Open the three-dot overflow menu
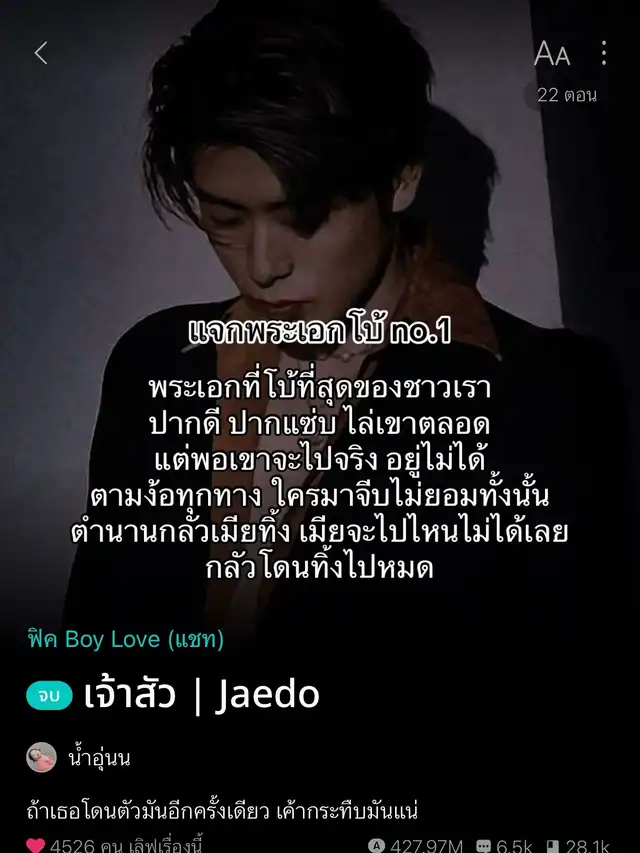This screenshot has width=640, height=853. [604, 53]
